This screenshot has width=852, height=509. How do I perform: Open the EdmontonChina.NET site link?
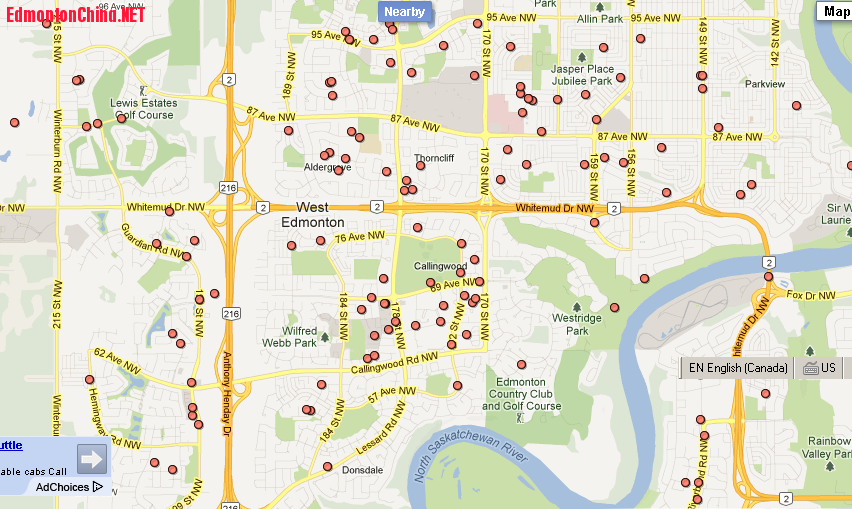(75, 16)
